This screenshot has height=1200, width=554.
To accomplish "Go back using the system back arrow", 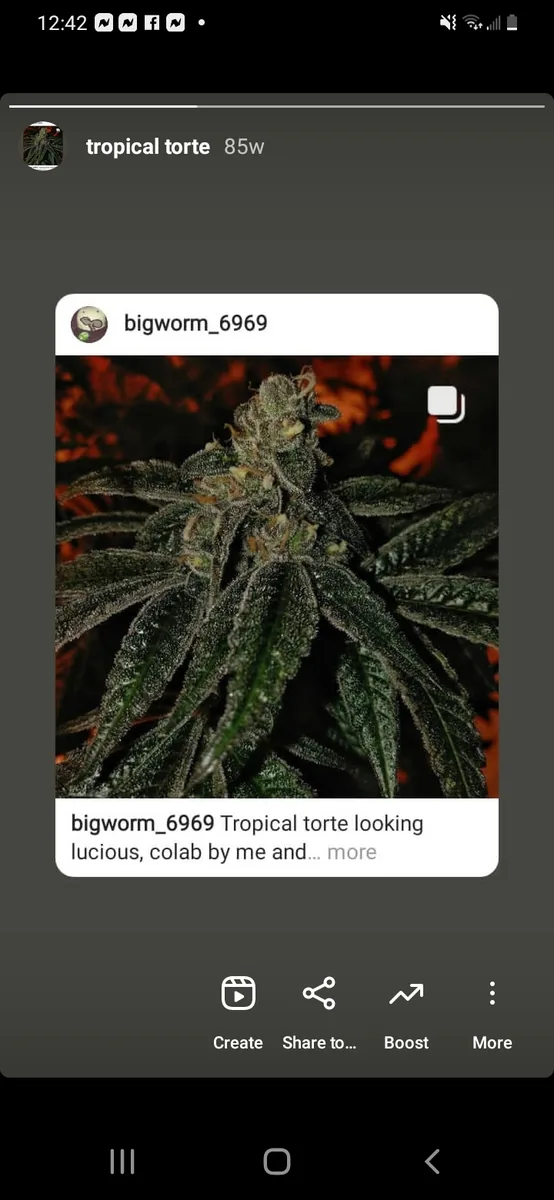I will (x=432, y=1161).
